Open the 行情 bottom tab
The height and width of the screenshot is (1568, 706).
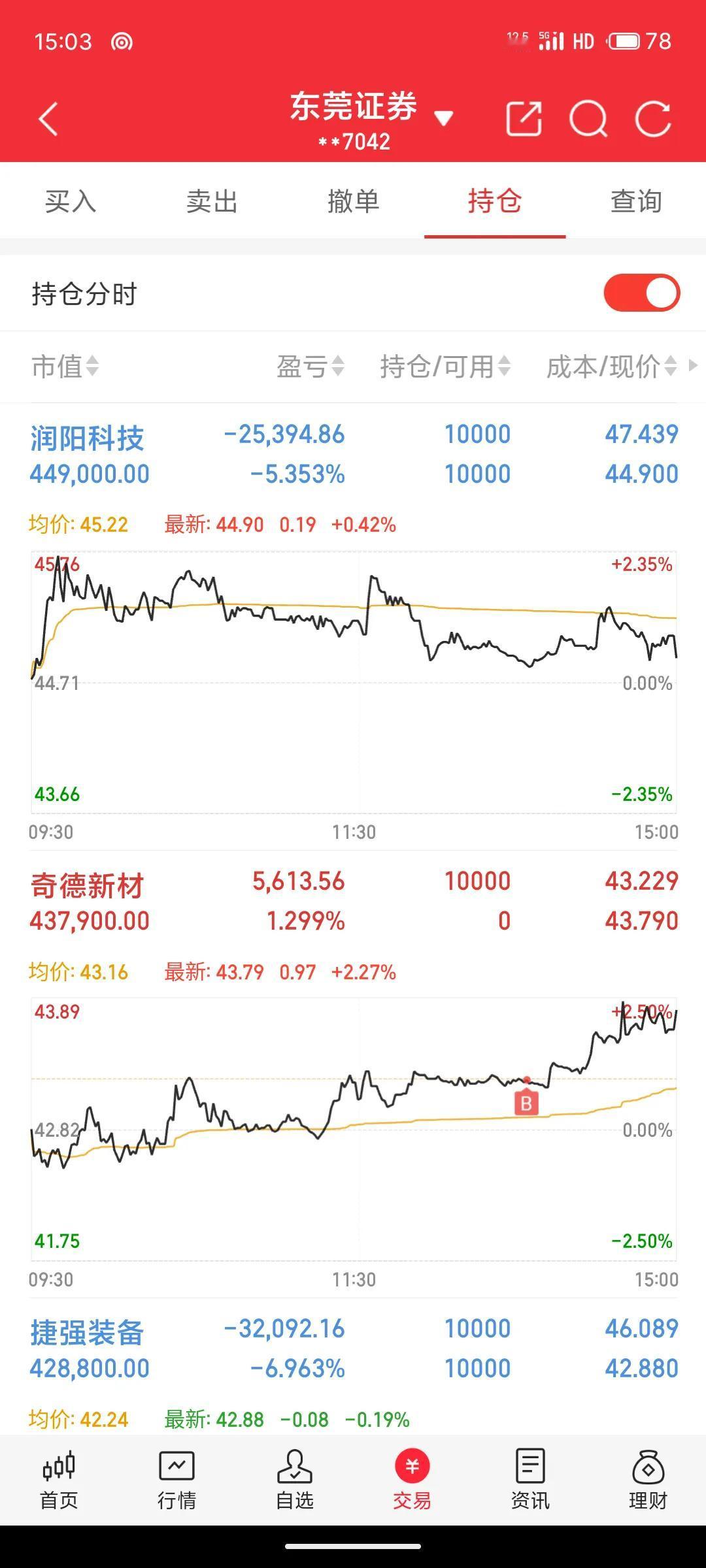coord(176,1480)
